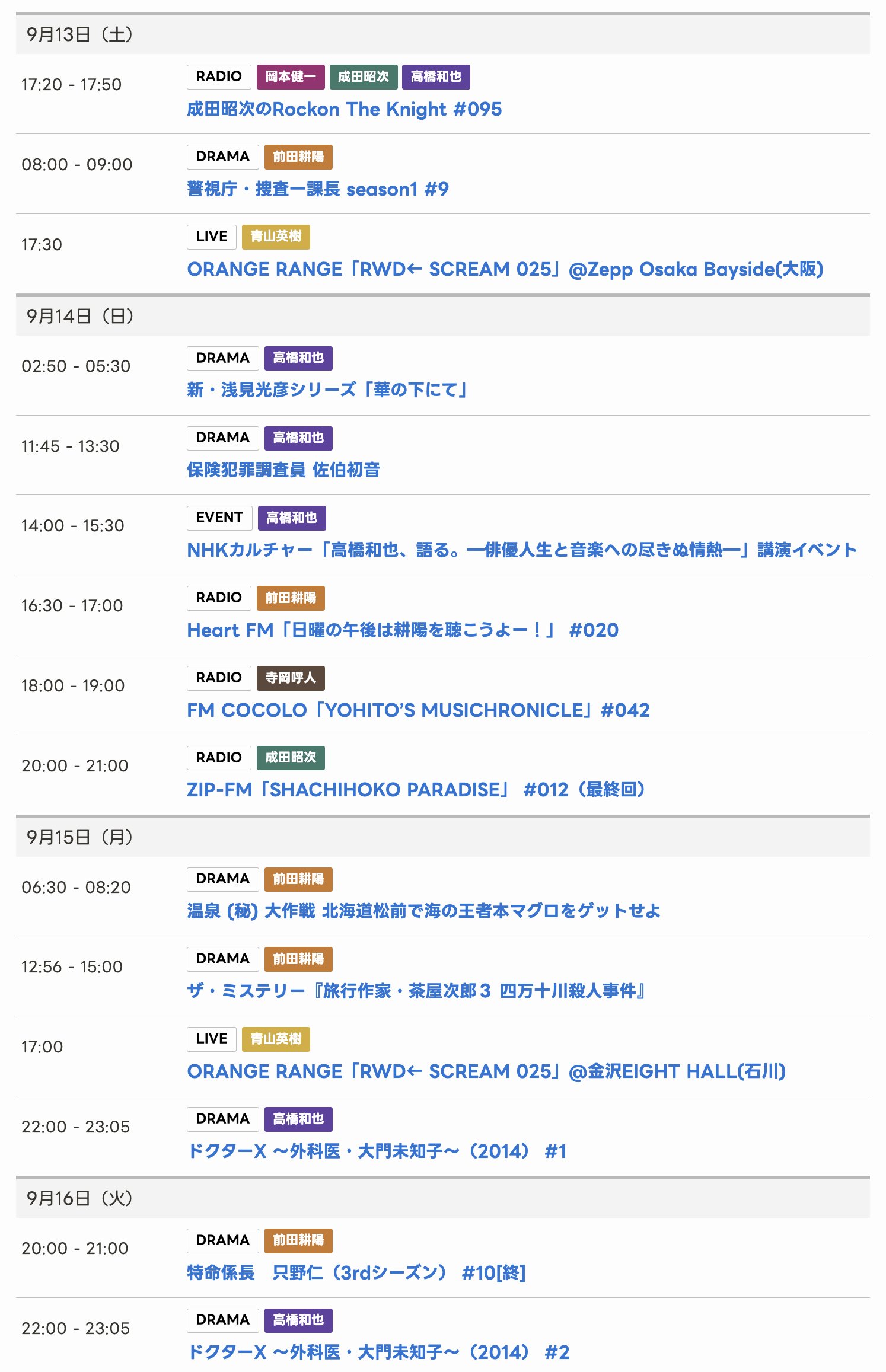Open ZIP-FM SHACHIHOKO PARADISE #012 link

point(416,790)
